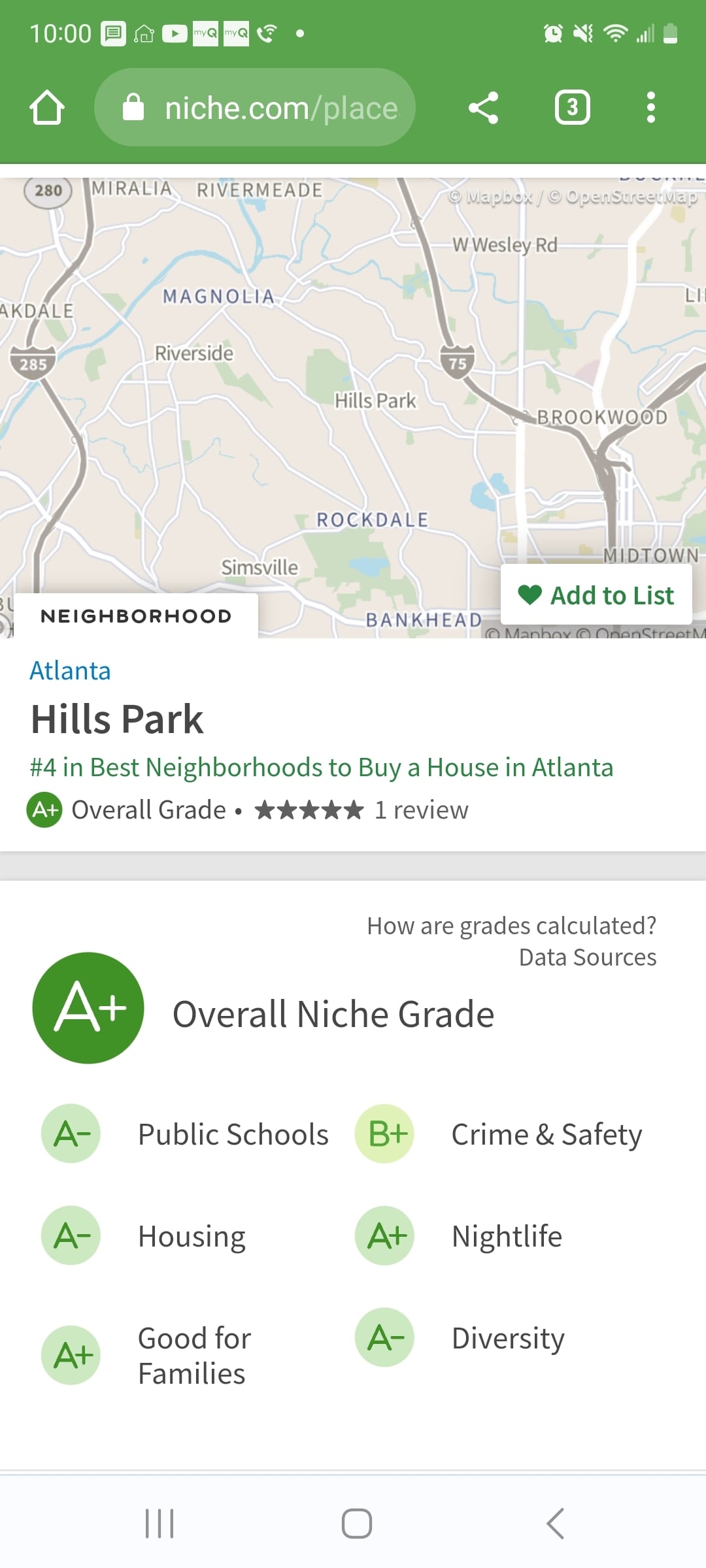Open the Housing grade
Image resolution: width=706 pixels, height=1568 pixels.
pos(192,1236)
